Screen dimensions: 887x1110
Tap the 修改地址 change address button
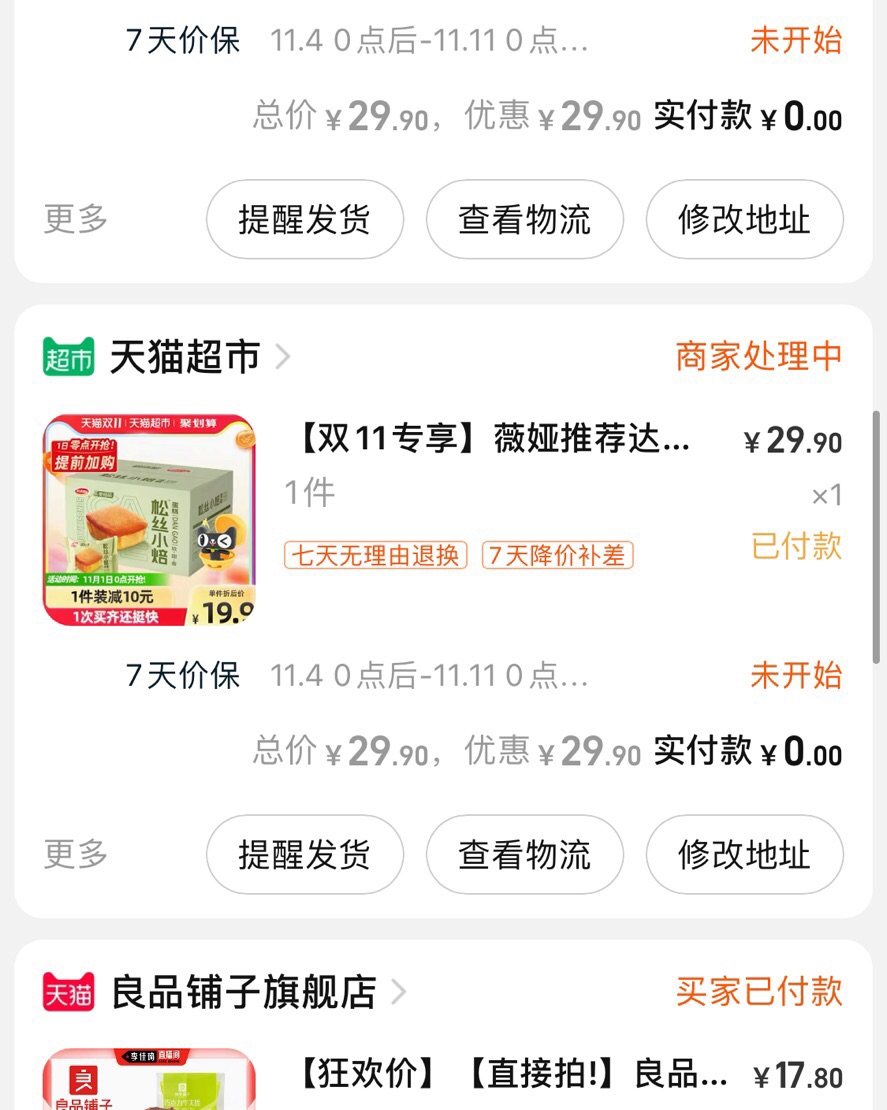(x=744, y=854)
